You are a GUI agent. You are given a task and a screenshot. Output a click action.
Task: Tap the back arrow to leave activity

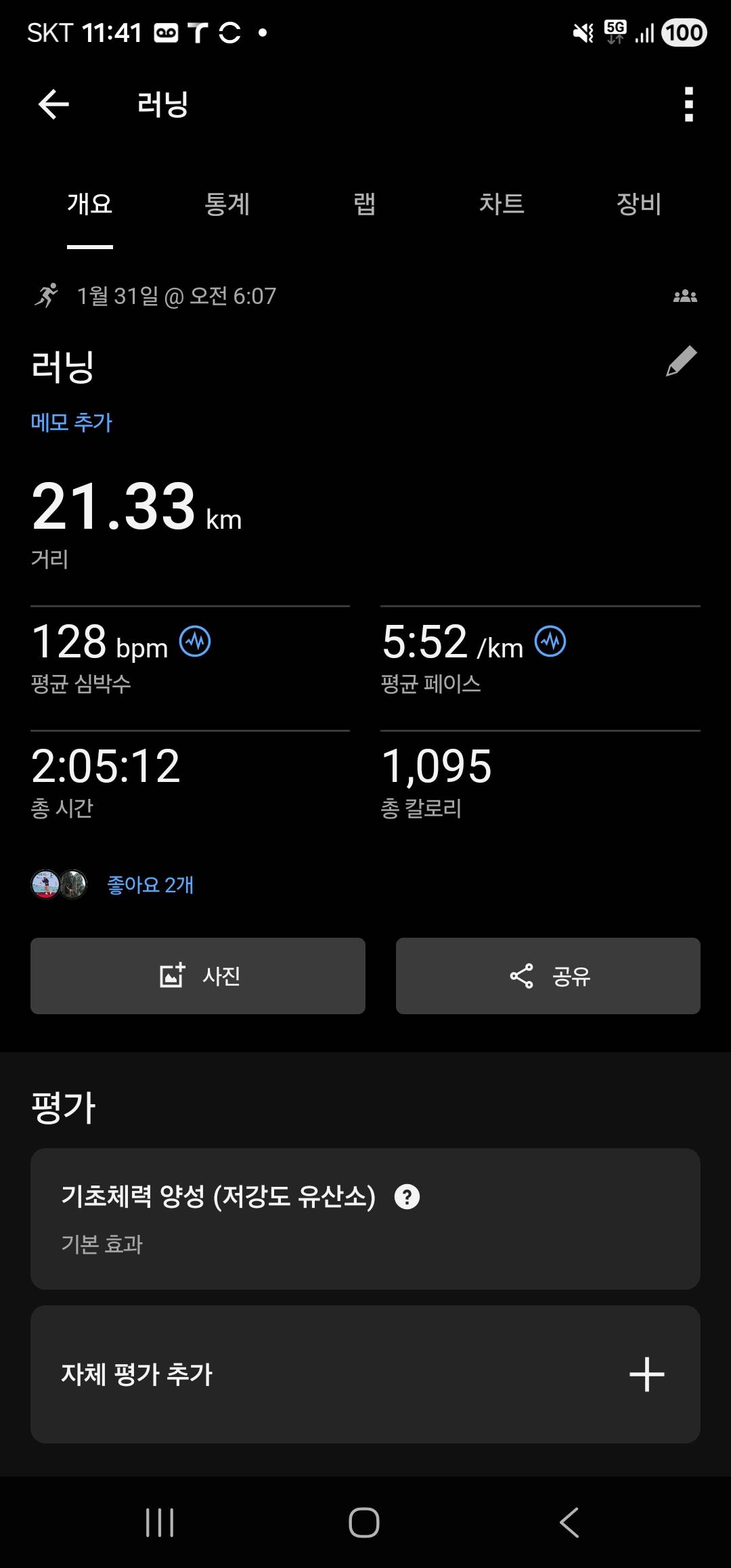coord(51,104)
